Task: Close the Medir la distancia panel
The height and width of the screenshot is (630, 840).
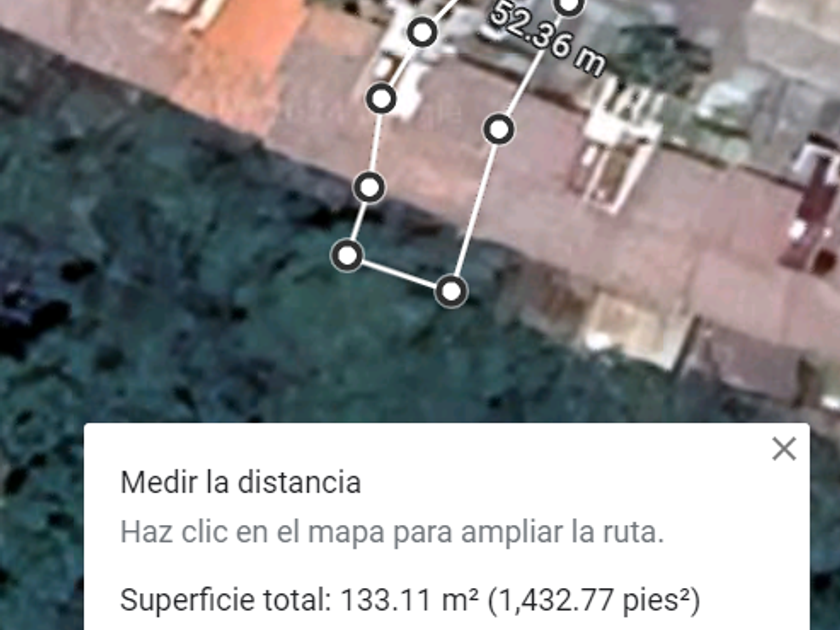Action: coord(784,449)
